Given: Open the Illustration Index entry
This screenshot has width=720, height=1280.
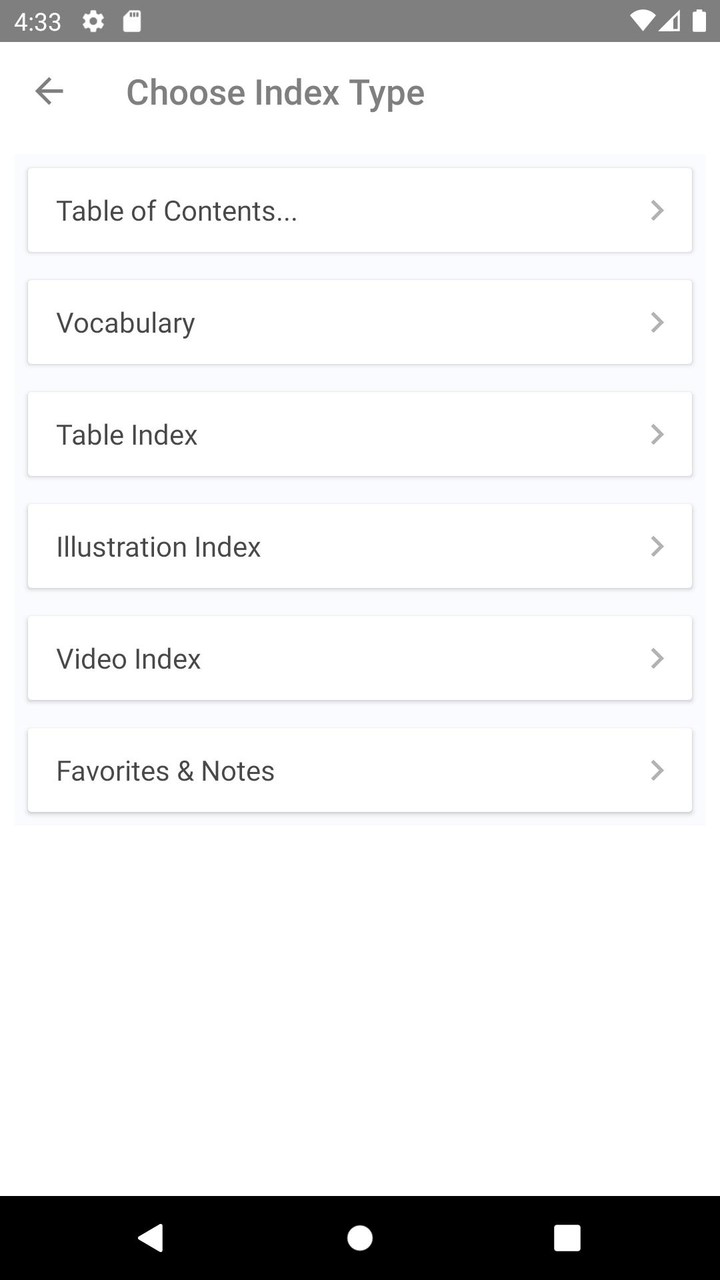Looking at the screenshot, I should (x=360, y=546).
